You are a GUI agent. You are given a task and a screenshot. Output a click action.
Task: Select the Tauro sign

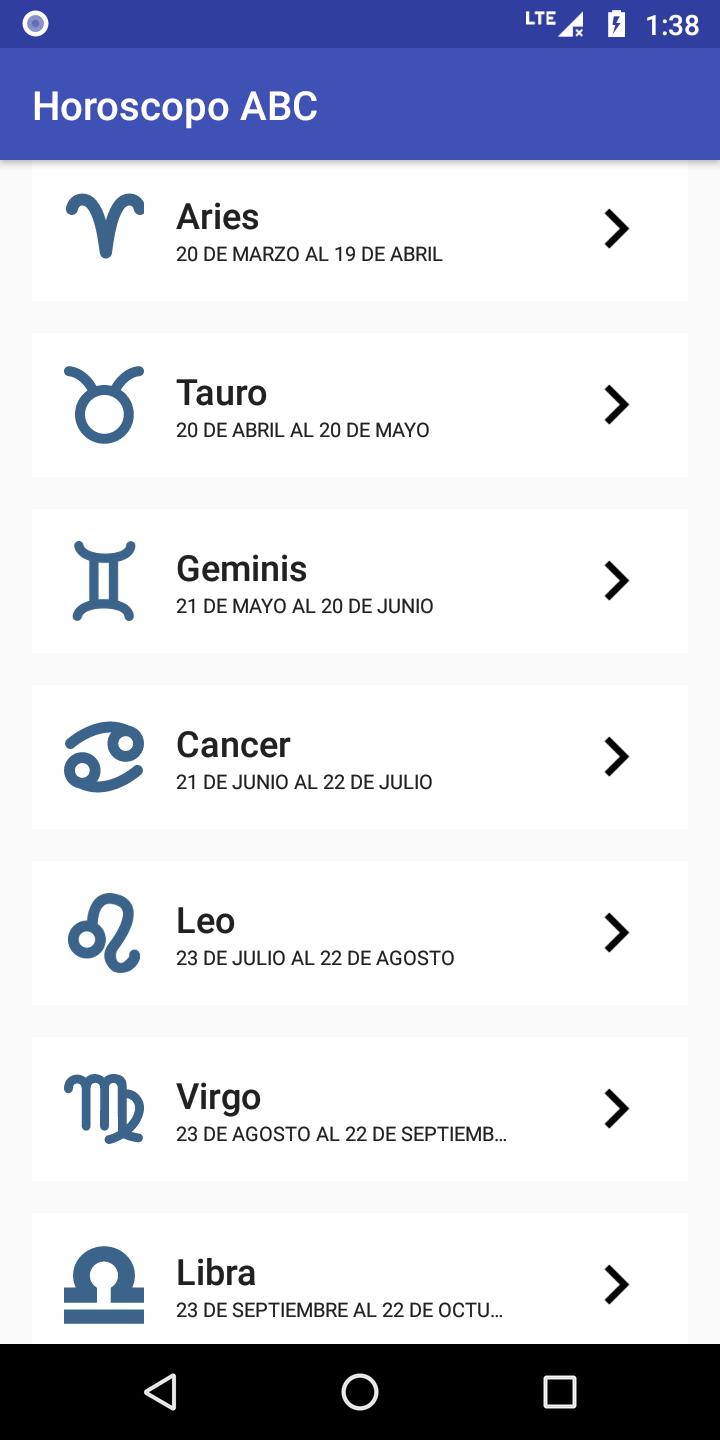click(360, 405)
